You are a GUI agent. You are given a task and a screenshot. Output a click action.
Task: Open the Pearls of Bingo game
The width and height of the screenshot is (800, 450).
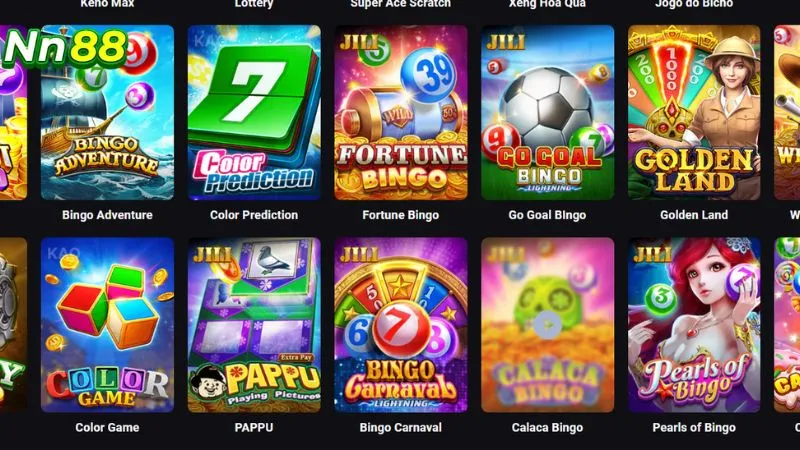point(694,325)
